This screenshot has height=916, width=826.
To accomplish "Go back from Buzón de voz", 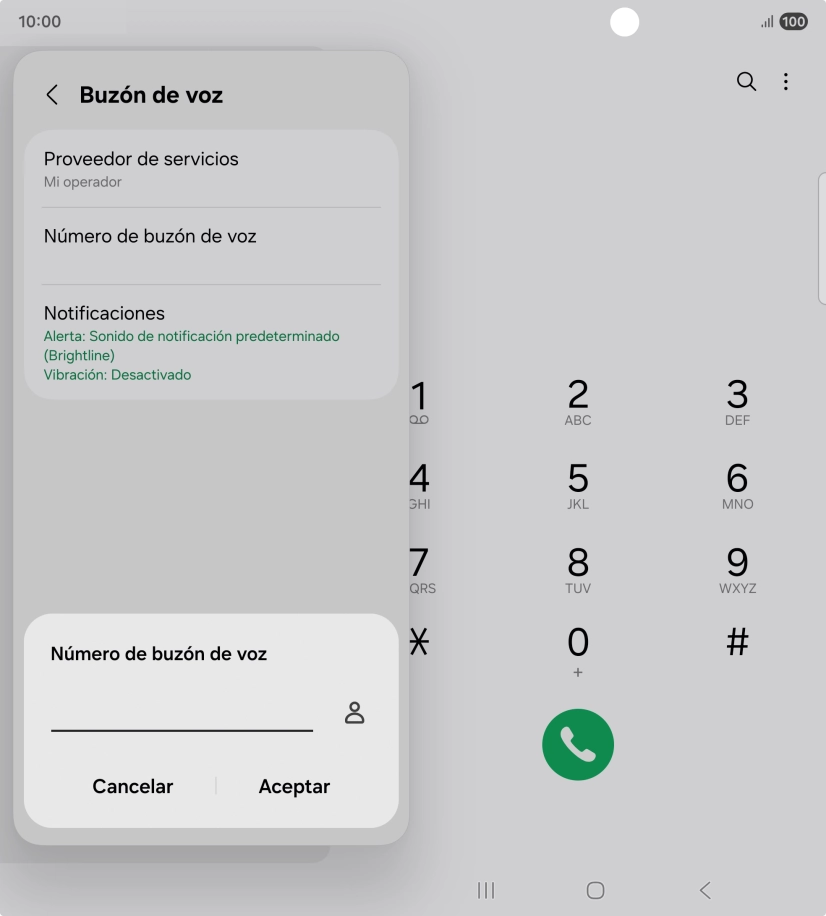I will tap(52, 95).
